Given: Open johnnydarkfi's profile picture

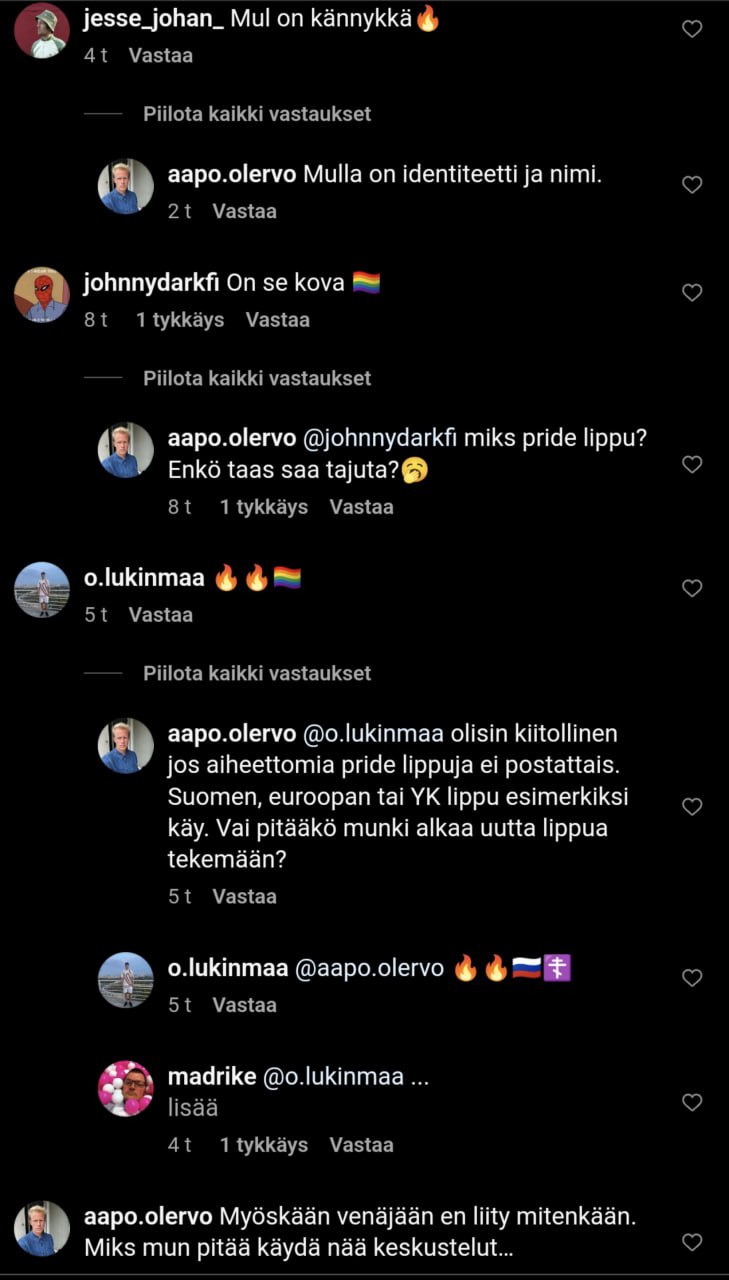Looking at the screenshot, I should [42, 295].
